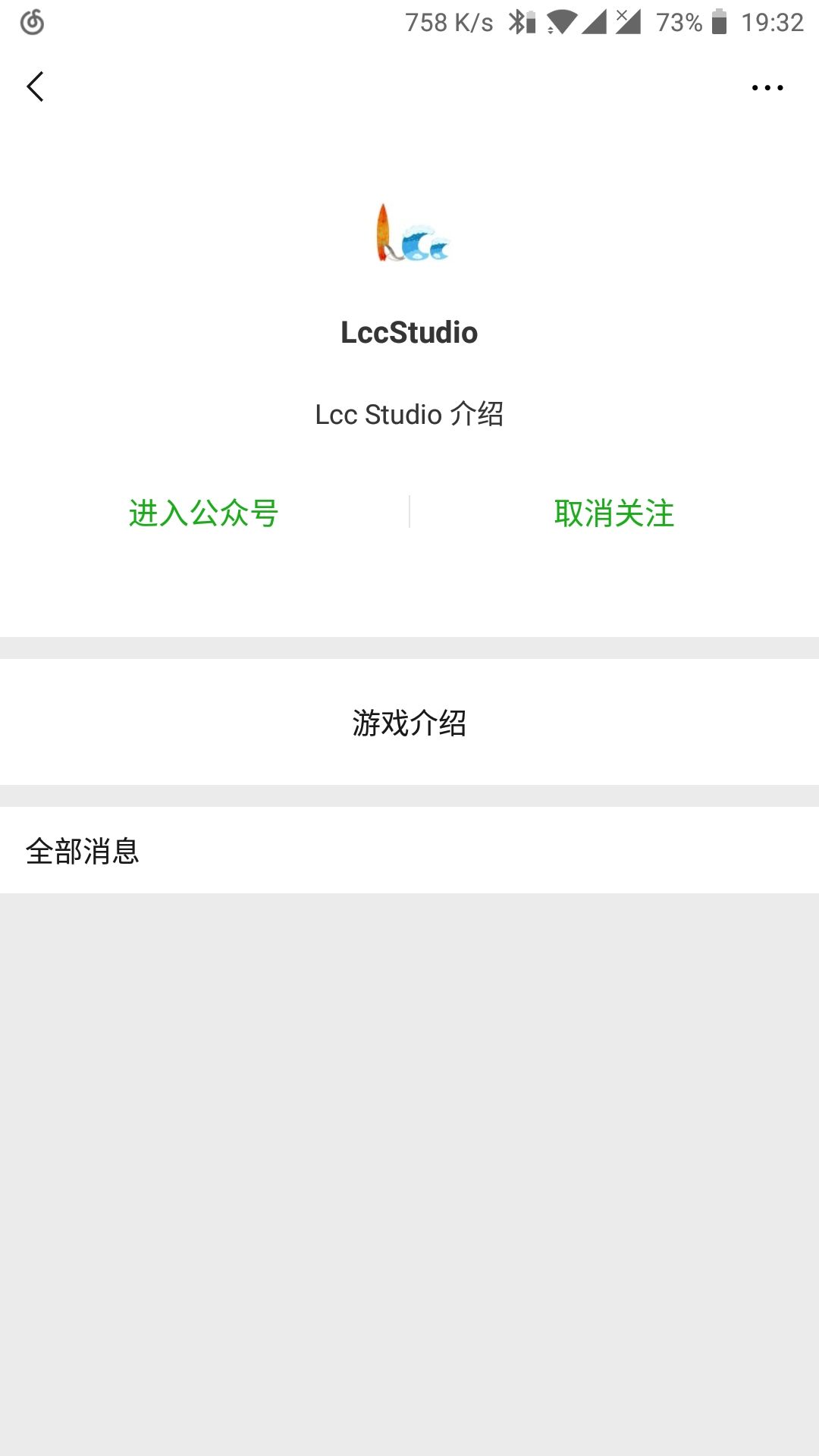Viewport: 819px width, 1456px height.
Task: Tap 进入公众号 to enter the account
Action: coord(204,513)
